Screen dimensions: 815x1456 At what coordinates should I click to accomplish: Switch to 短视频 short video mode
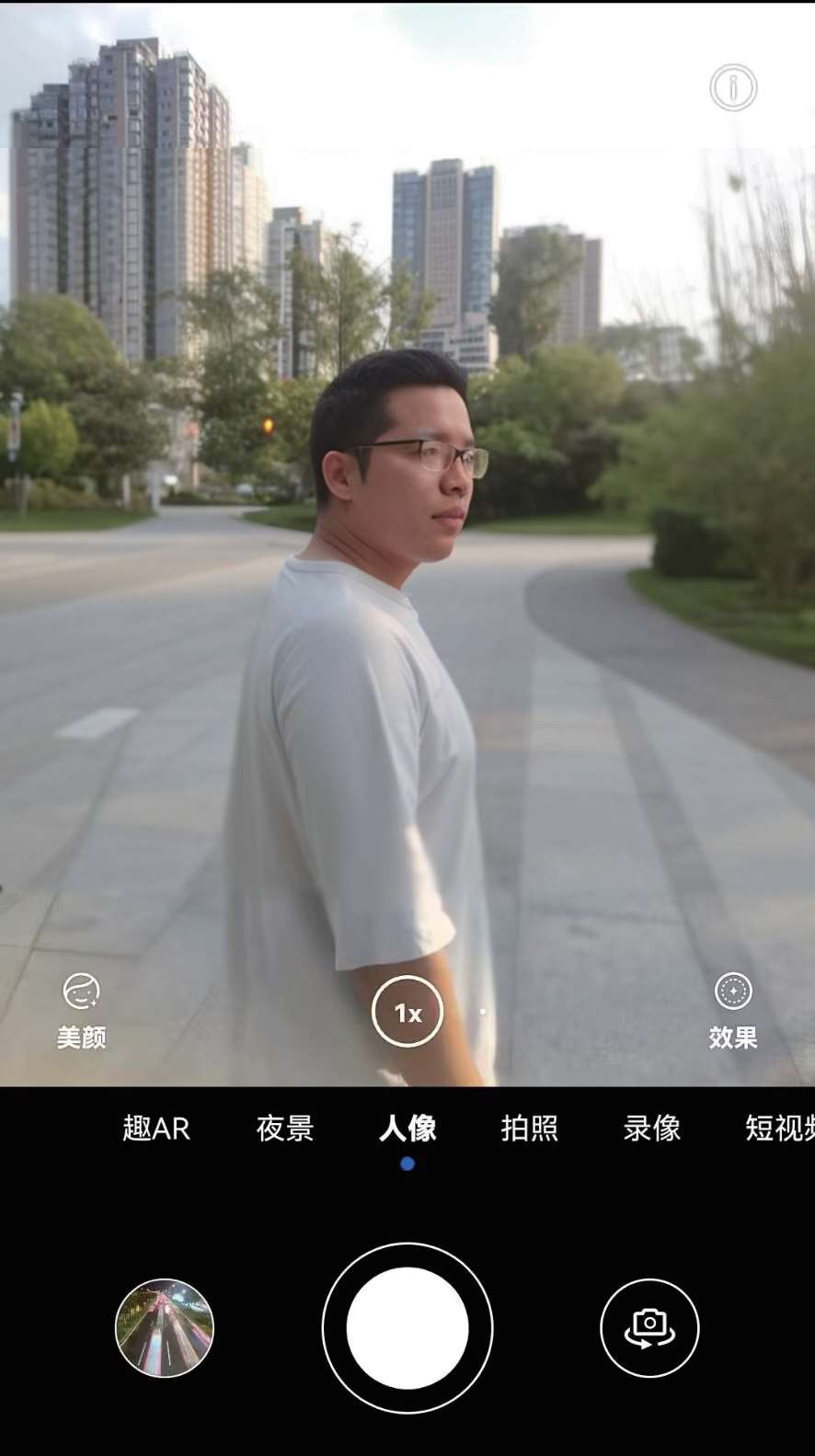tap(778, 1128)
